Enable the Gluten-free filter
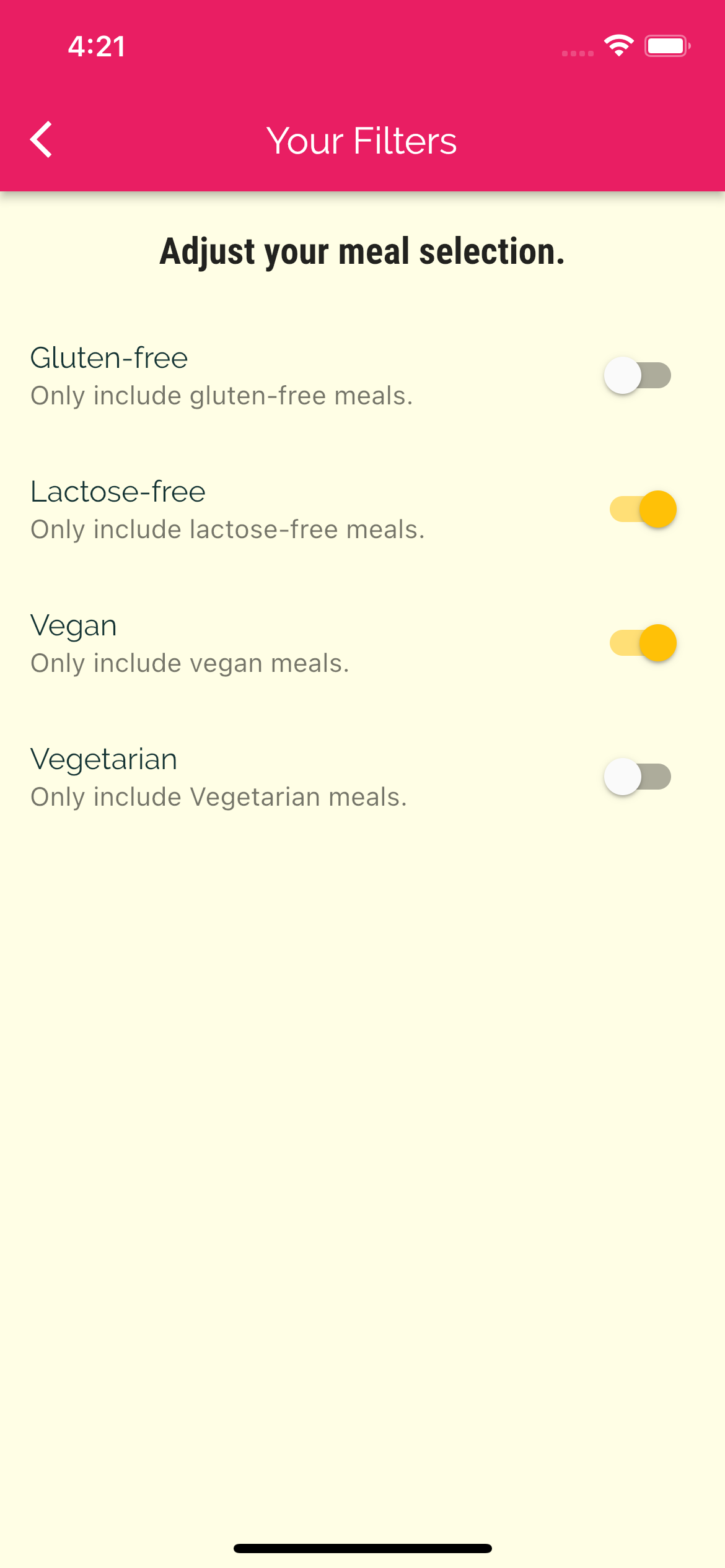725x1568 pixels. [638, 376]
